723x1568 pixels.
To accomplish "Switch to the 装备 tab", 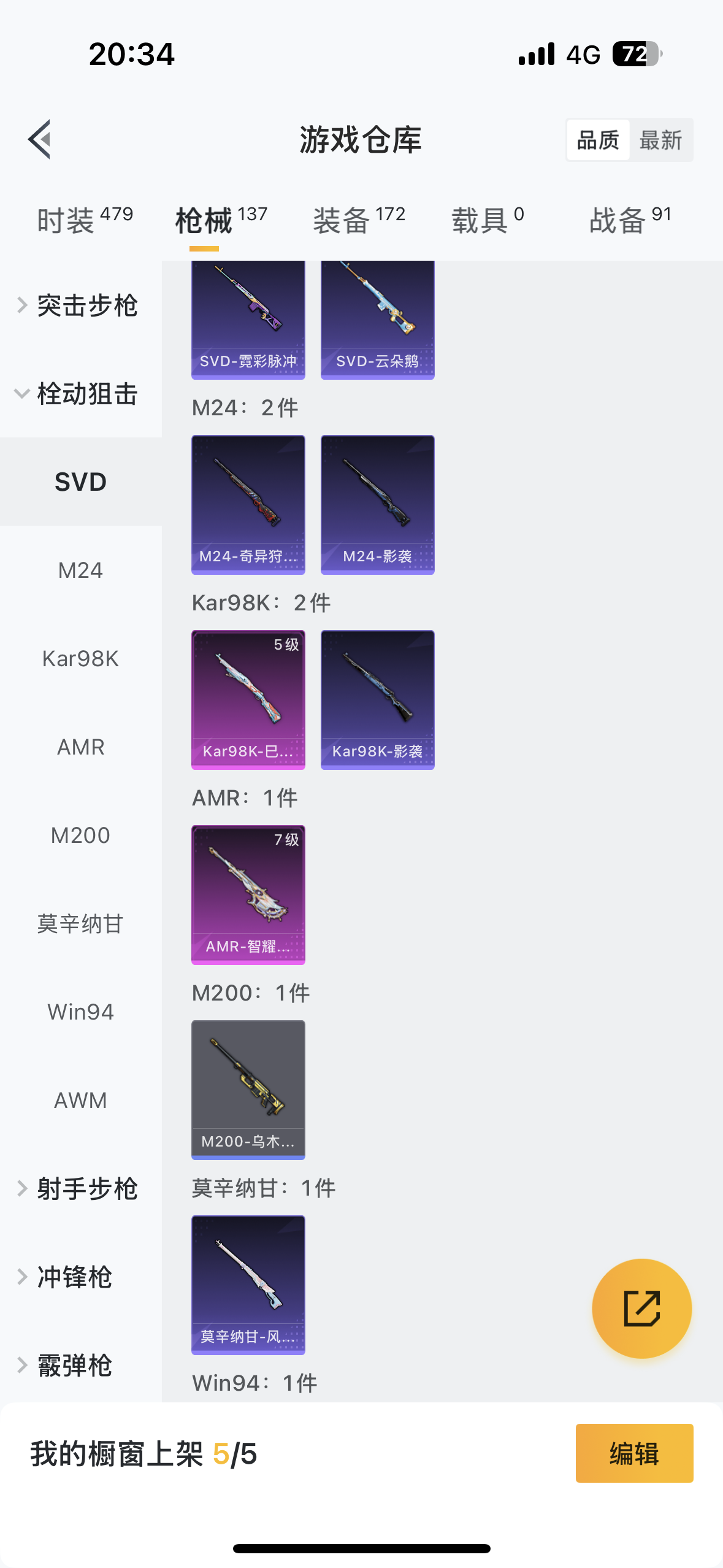I will [x=359, y=220].
